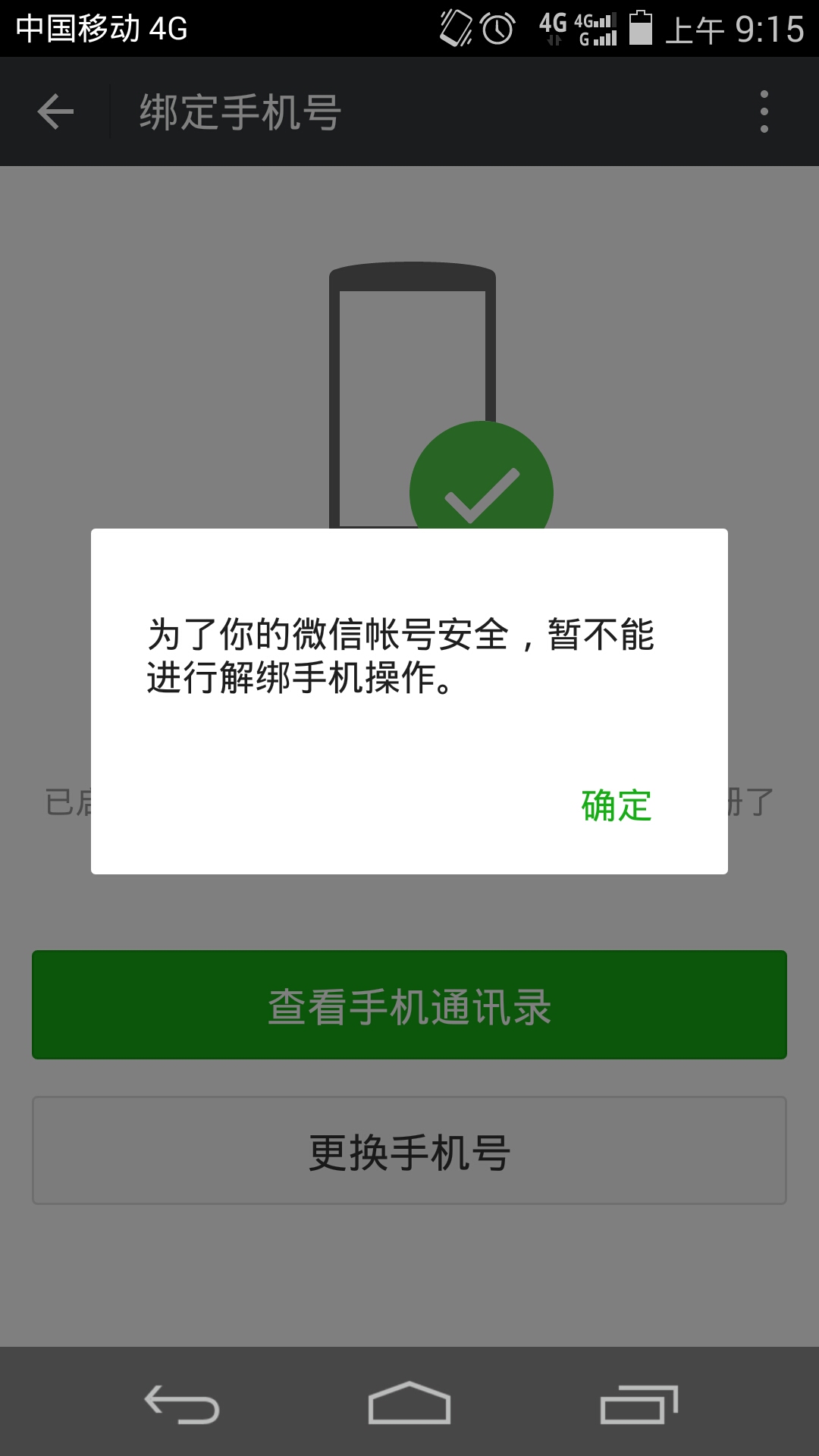
Task: Tap the vibration mode icon in status bar
Action: (455, 27)
